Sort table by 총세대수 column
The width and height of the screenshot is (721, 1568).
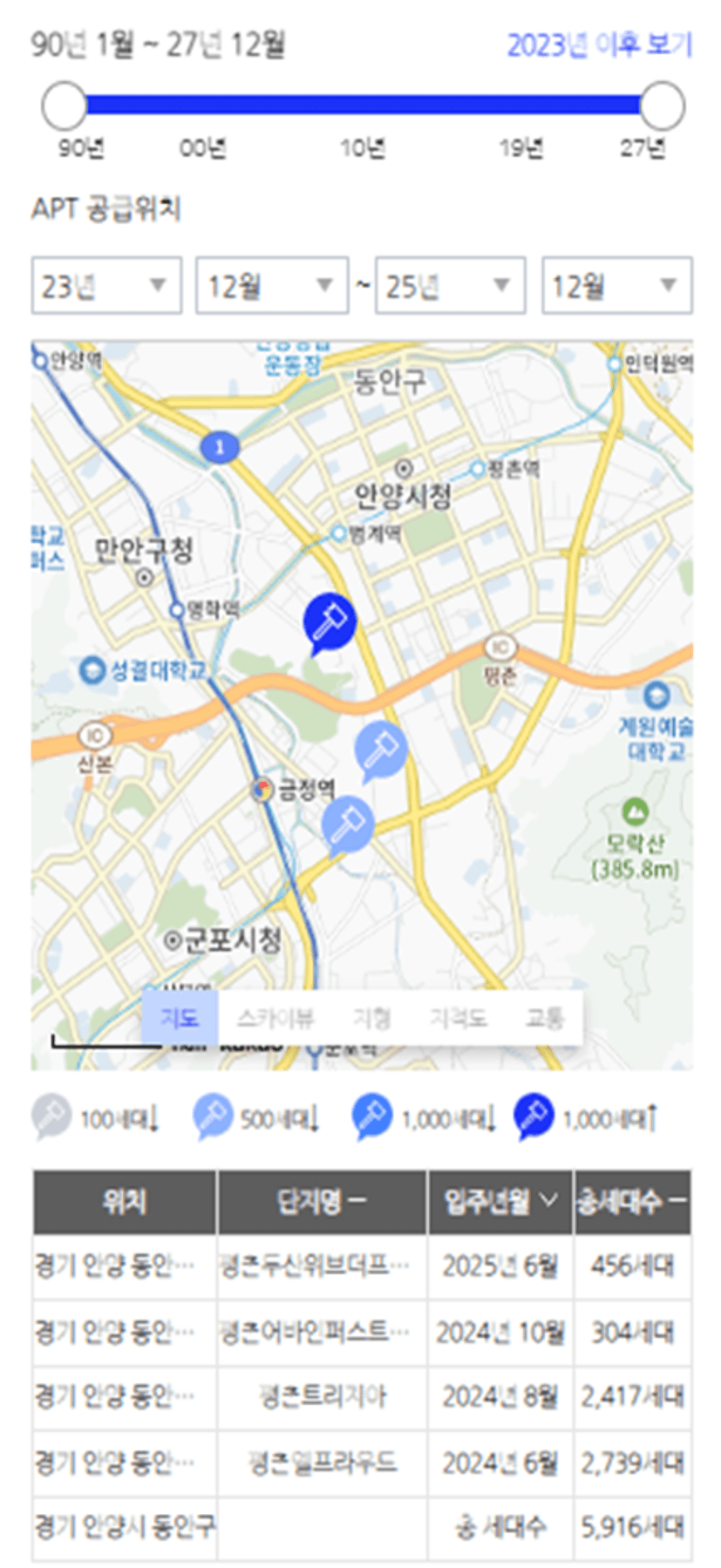[x=632, y=1202]
